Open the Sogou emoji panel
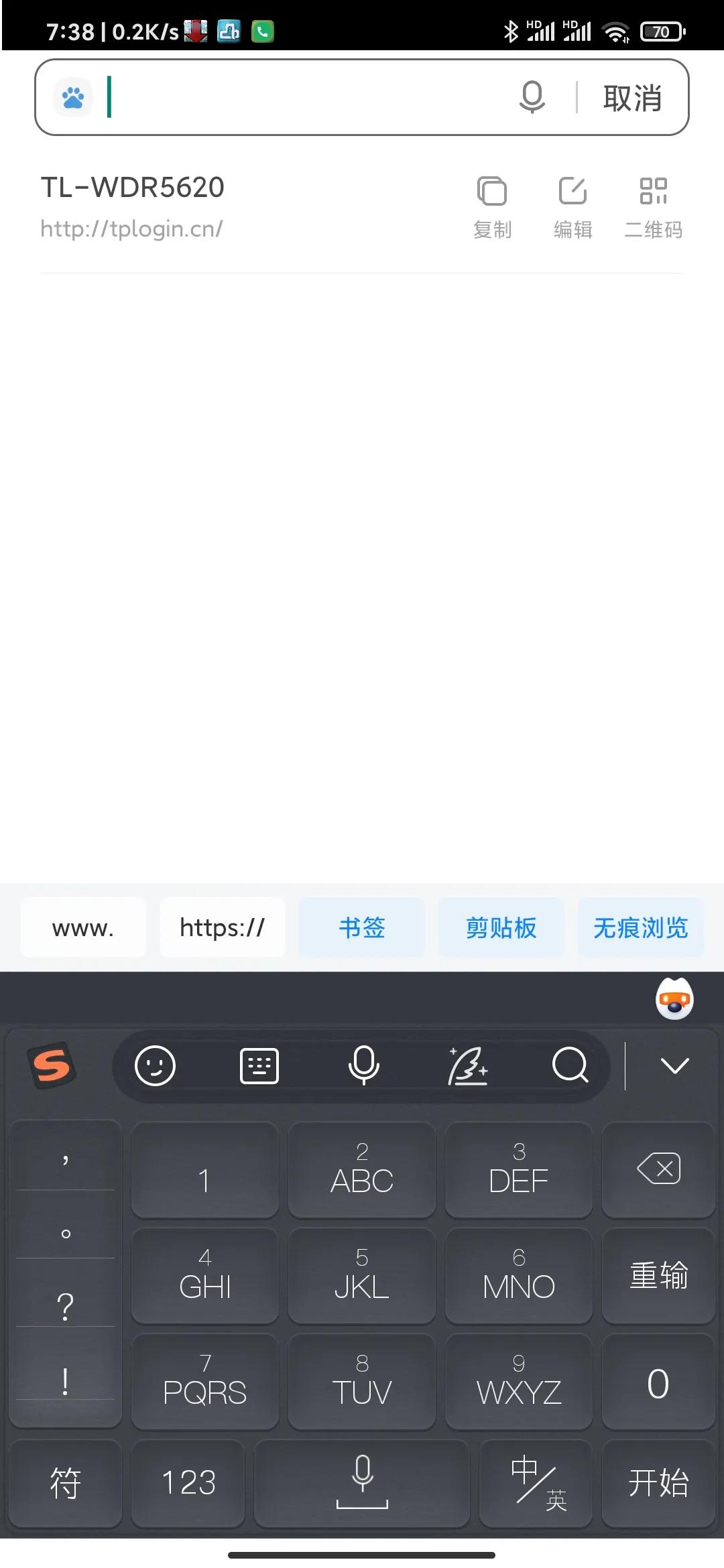This screenshot has height=1568, width=724. point(156,1065)
